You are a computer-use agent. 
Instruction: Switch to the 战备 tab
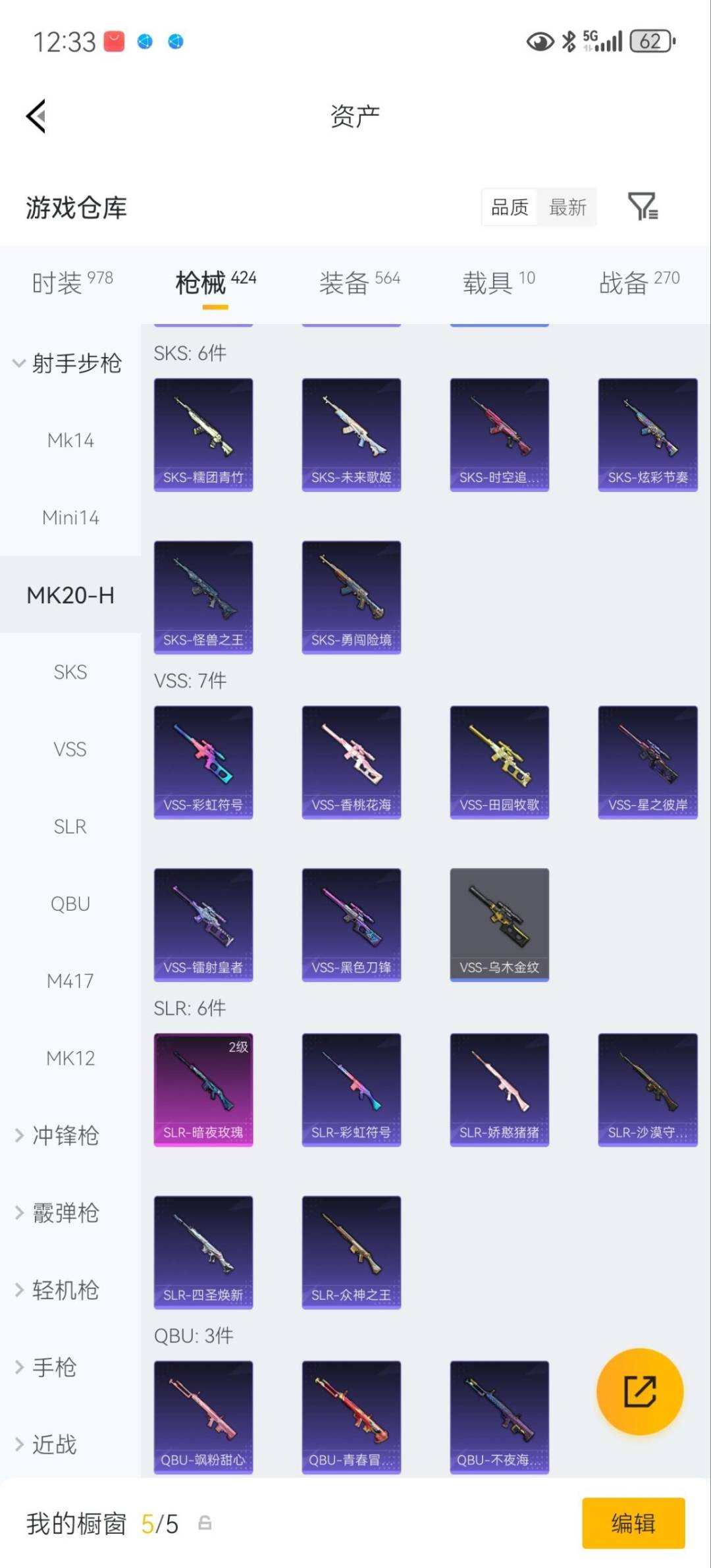pos(639,283)
